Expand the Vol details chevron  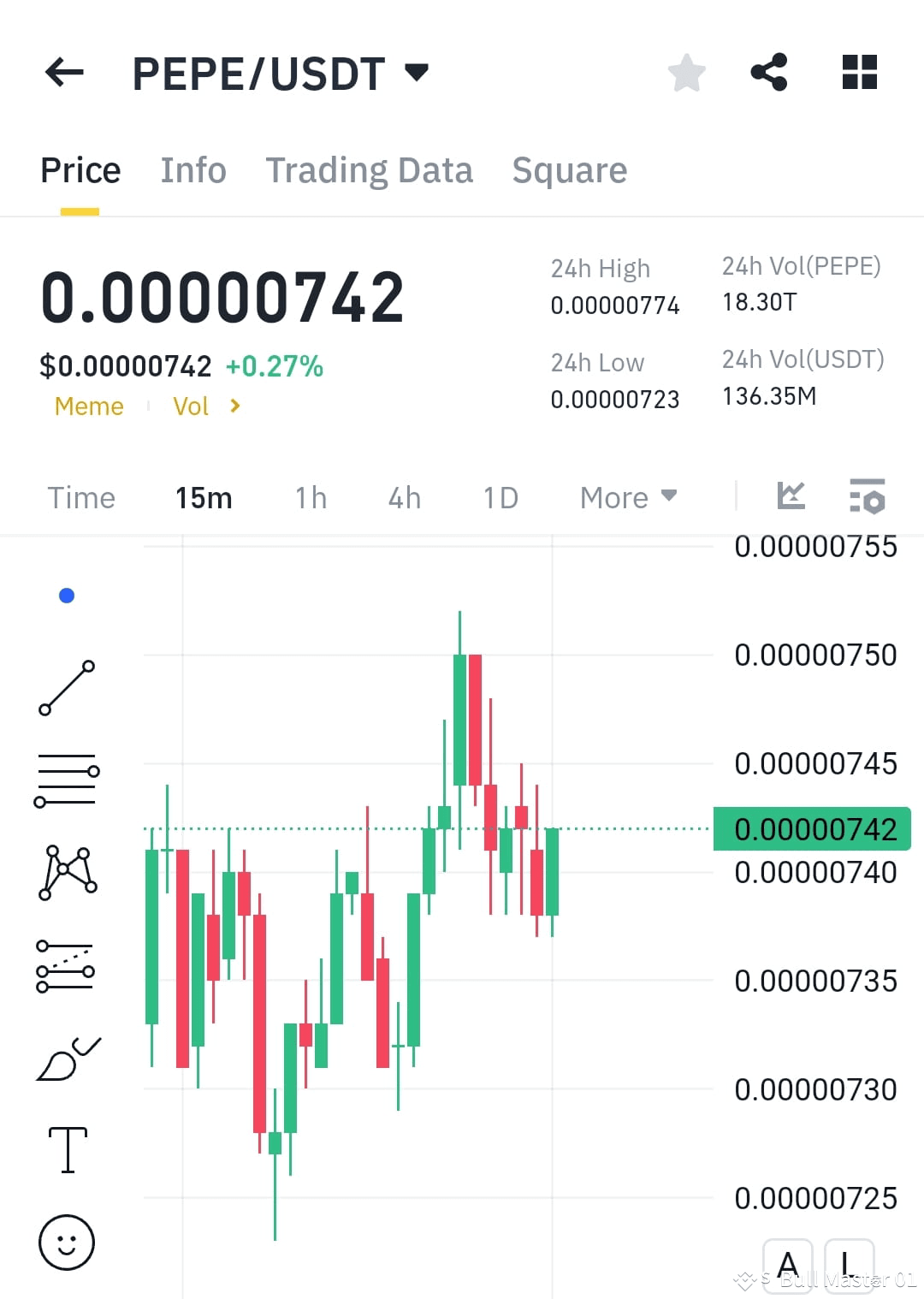pyautogui.click(x=234, y=406)
